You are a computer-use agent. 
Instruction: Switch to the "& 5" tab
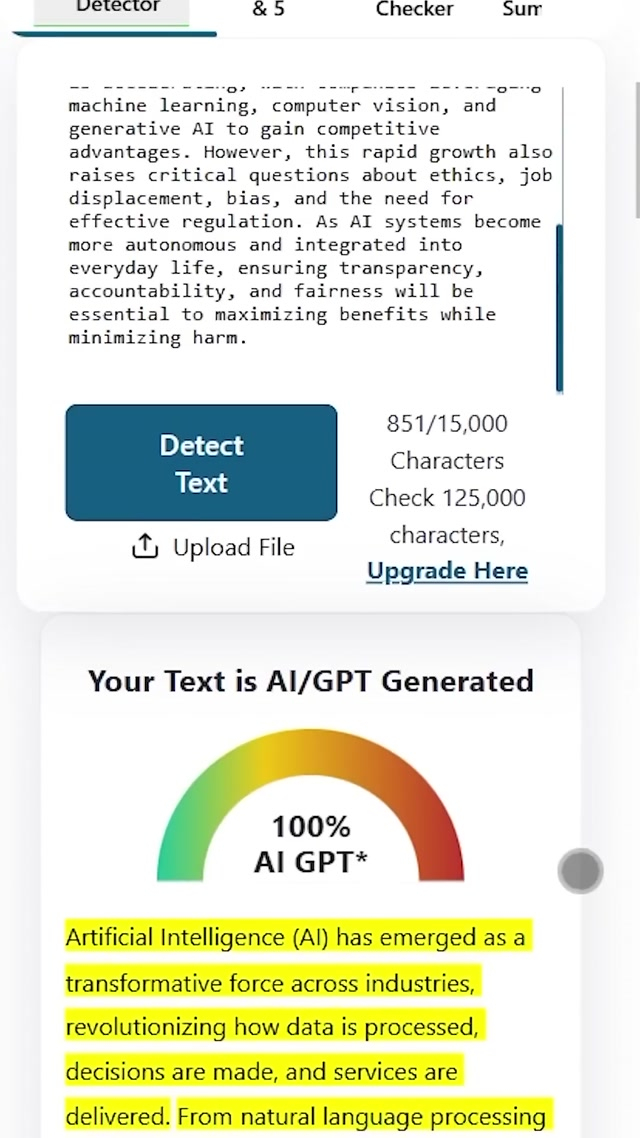(x=267, y=9)
